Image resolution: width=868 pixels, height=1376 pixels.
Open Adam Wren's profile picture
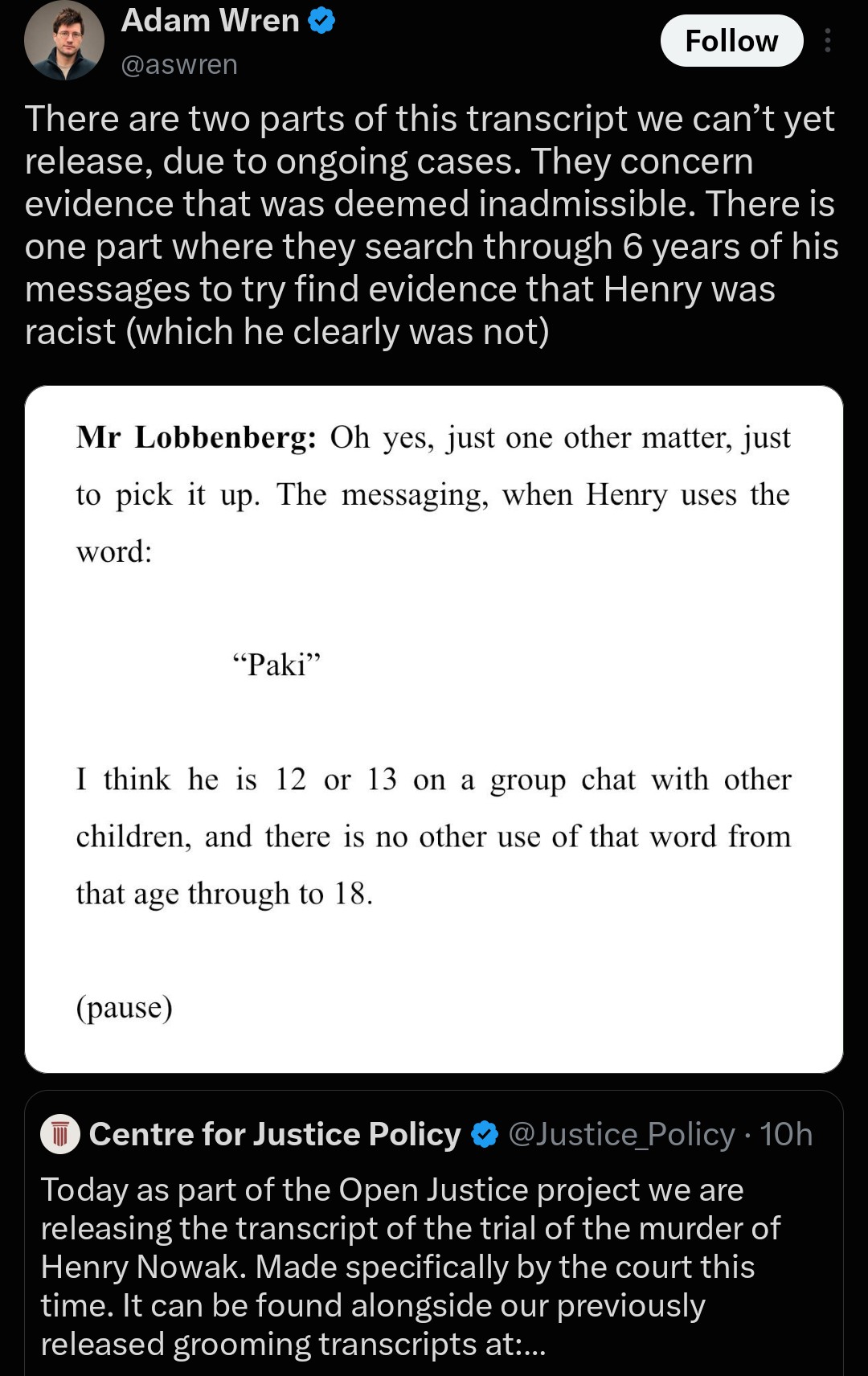tap(64, 40)
